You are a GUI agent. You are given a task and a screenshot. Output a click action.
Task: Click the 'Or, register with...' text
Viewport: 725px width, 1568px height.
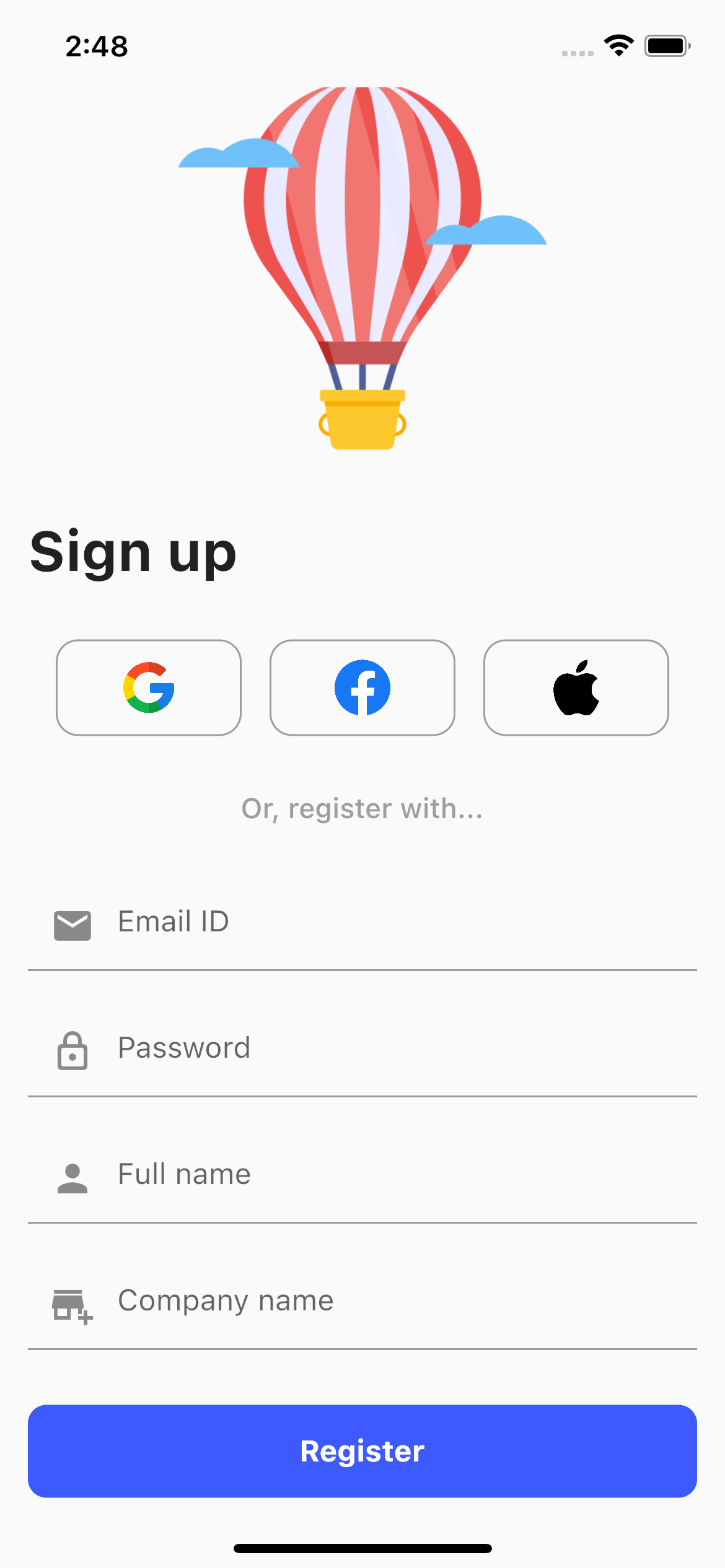click(362, 807)
